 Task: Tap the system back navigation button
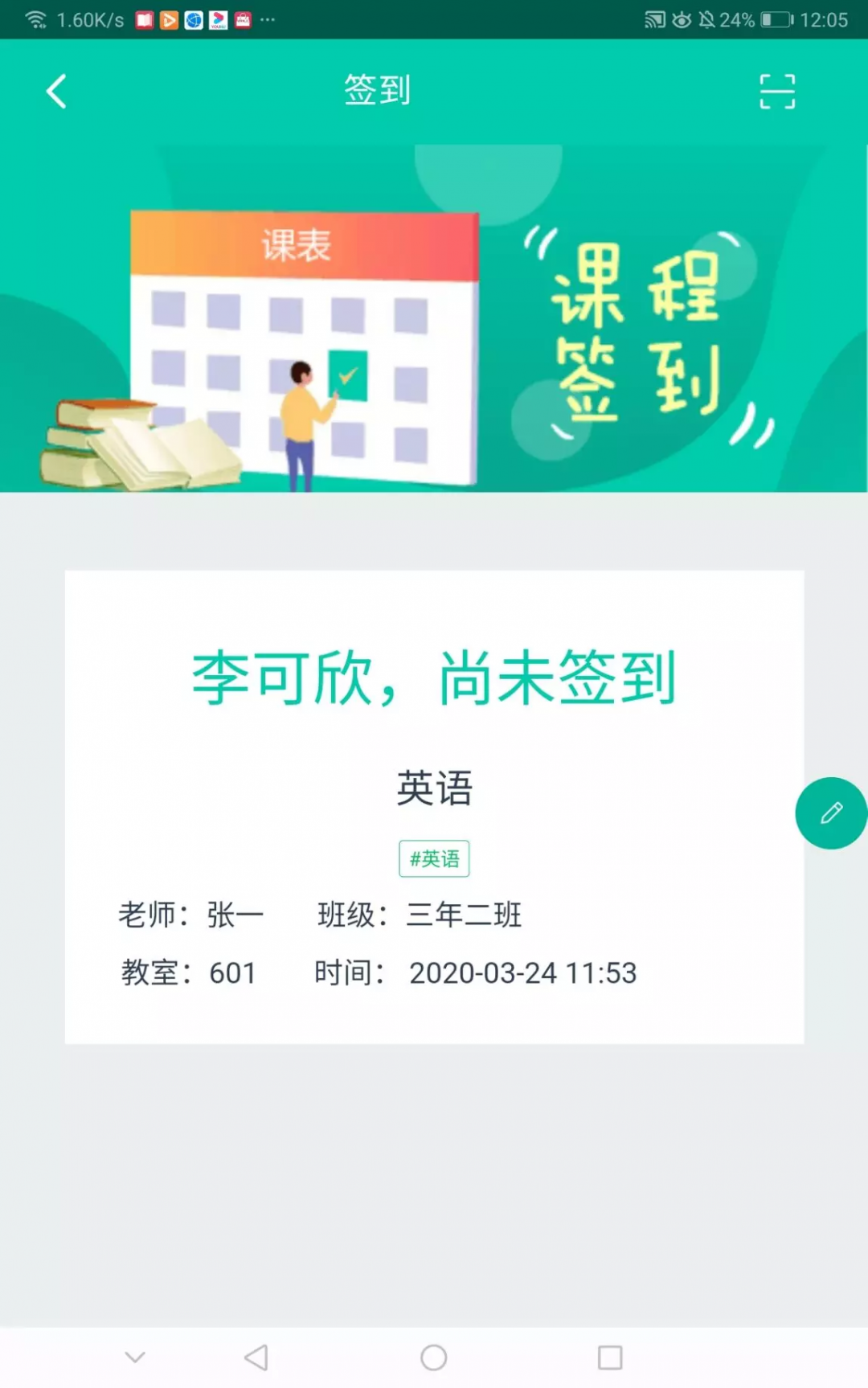(x=256, y=1357)
